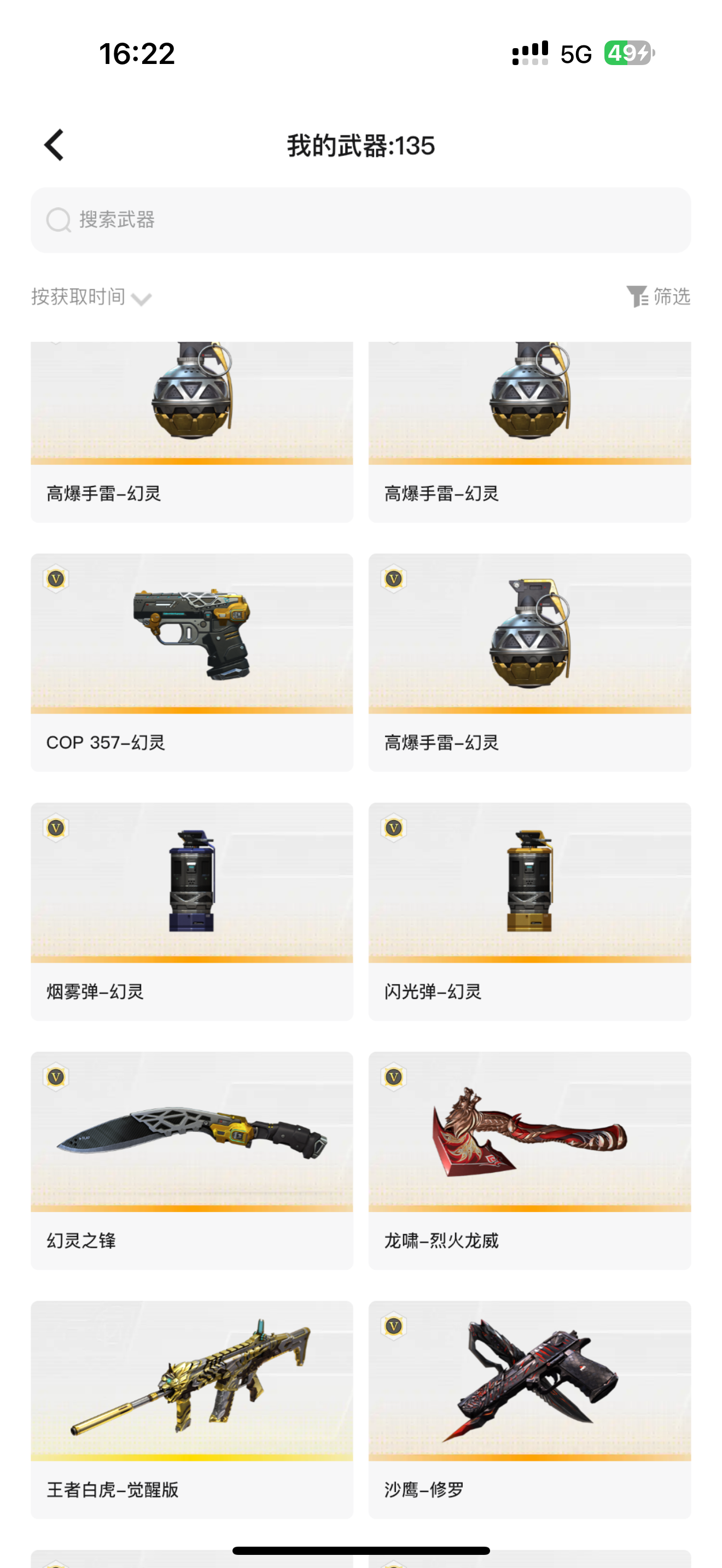The width and height of the screenshot is (722, 1568).
Task: Open the COP 357-幻灵 weapon card
Action: tap(192, 662)
